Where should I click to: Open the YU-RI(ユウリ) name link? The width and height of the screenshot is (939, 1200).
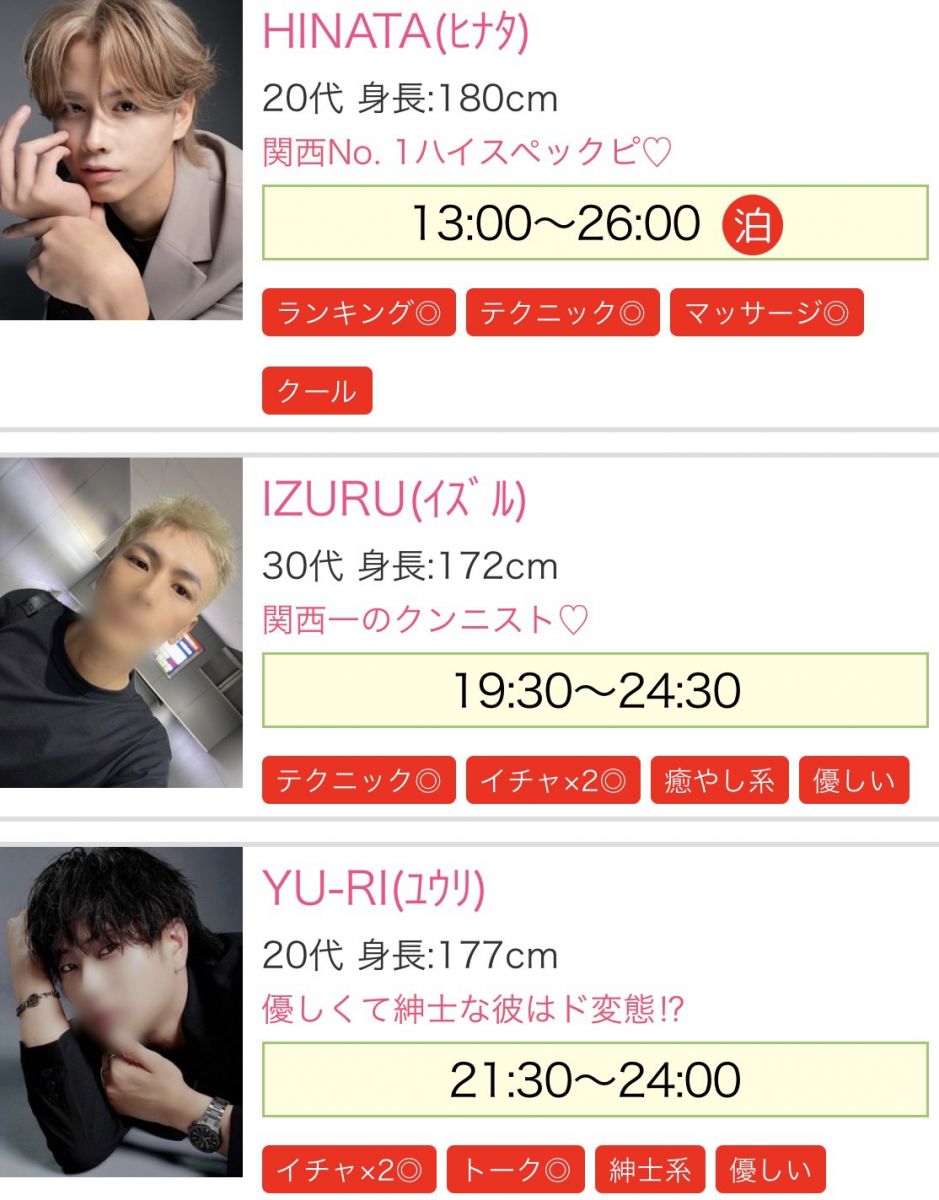coord(373,889)
